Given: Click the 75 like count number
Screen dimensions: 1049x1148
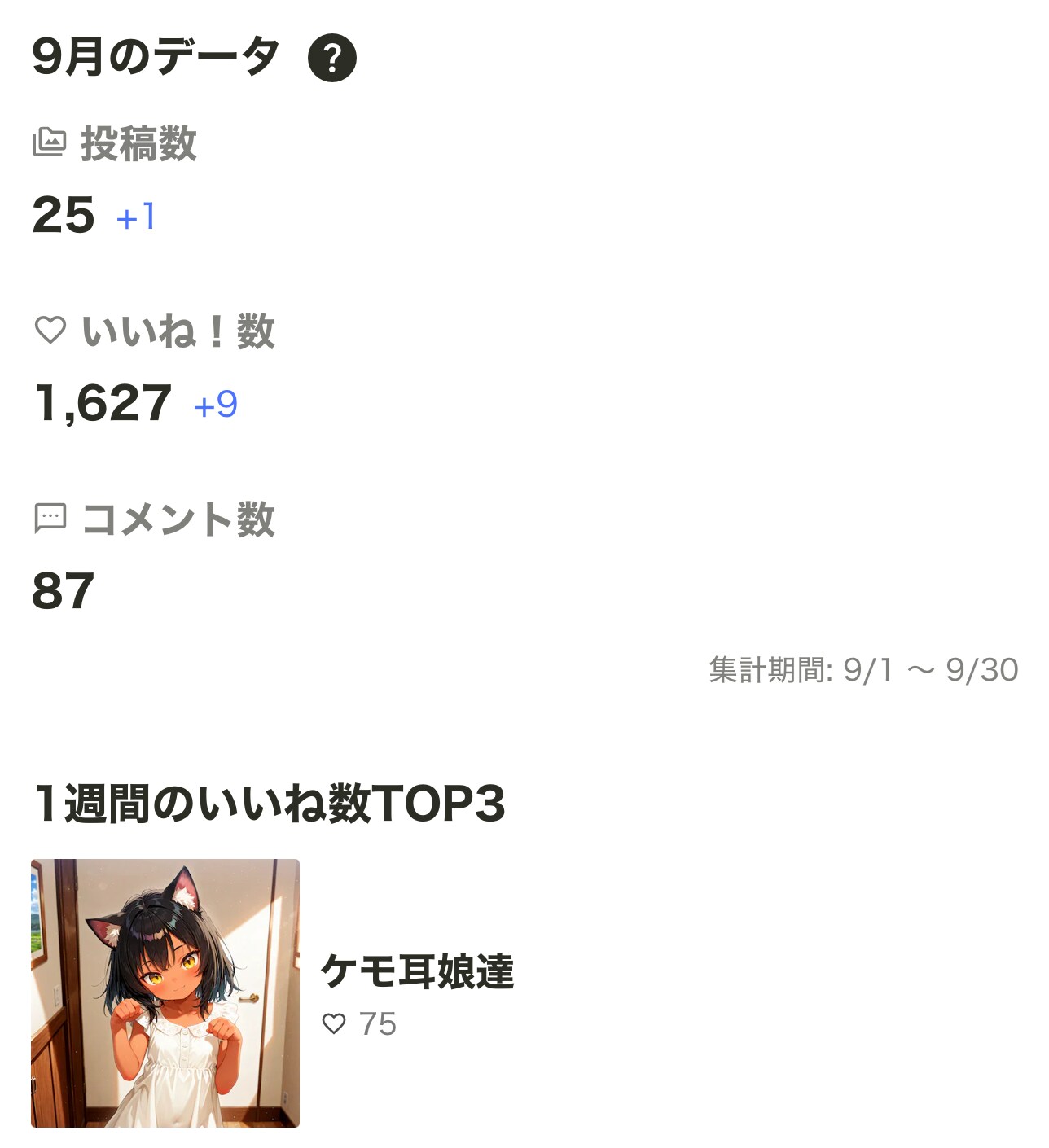Looking at the screenshot, I should tap(379, 1025).
